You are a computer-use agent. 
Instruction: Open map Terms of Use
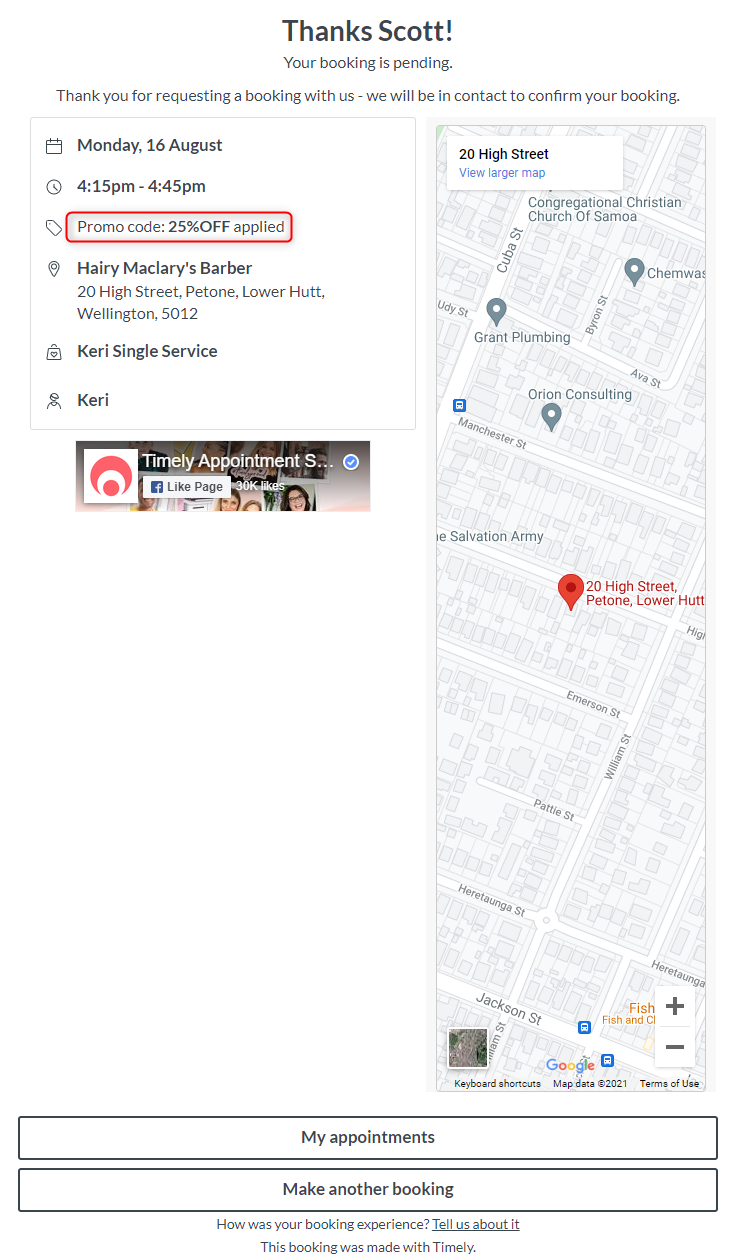[x=669, y=1083]
